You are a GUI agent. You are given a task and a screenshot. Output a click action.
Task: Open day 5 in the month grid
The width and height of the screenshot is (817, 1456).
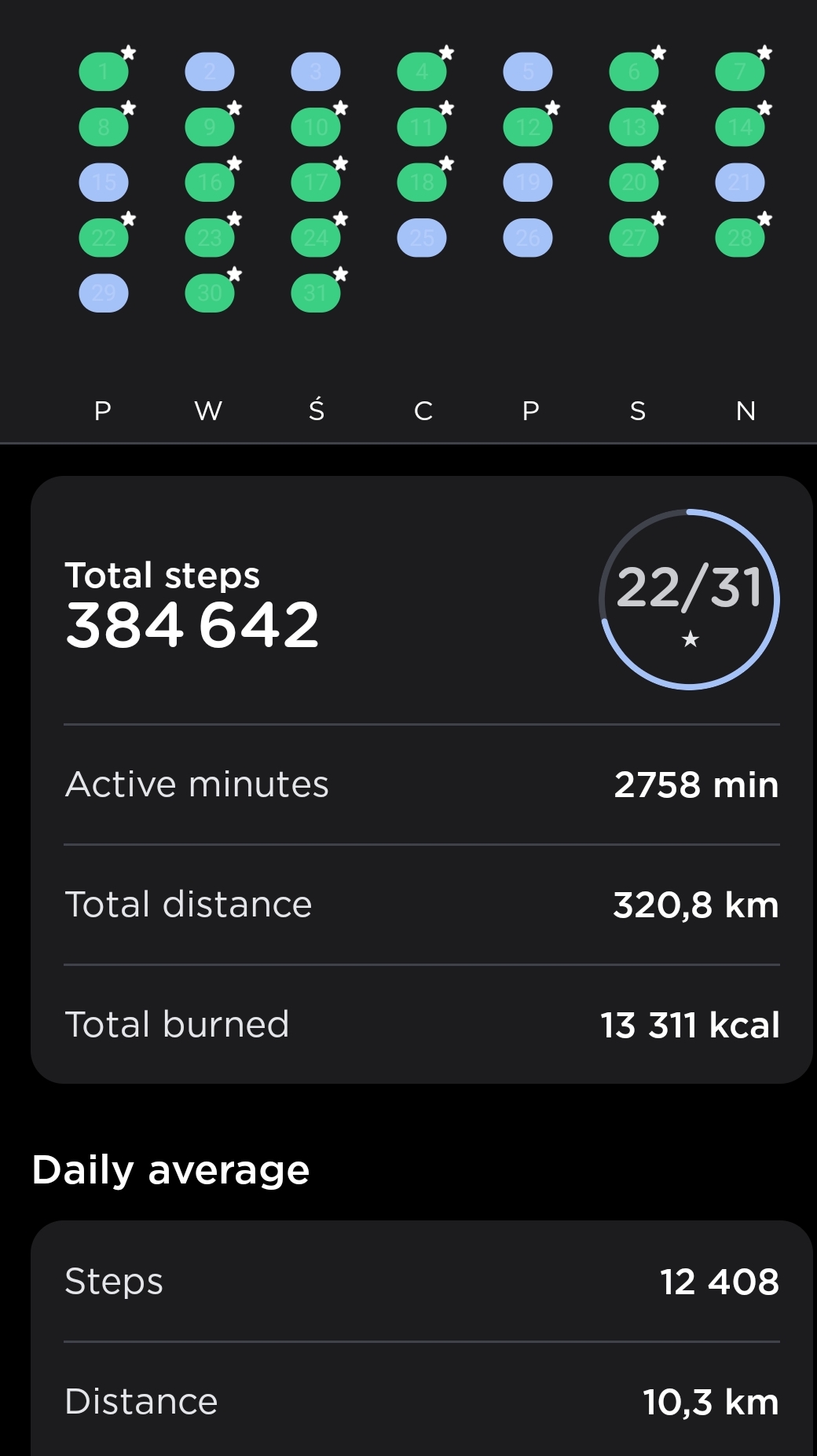click(527, 72)
